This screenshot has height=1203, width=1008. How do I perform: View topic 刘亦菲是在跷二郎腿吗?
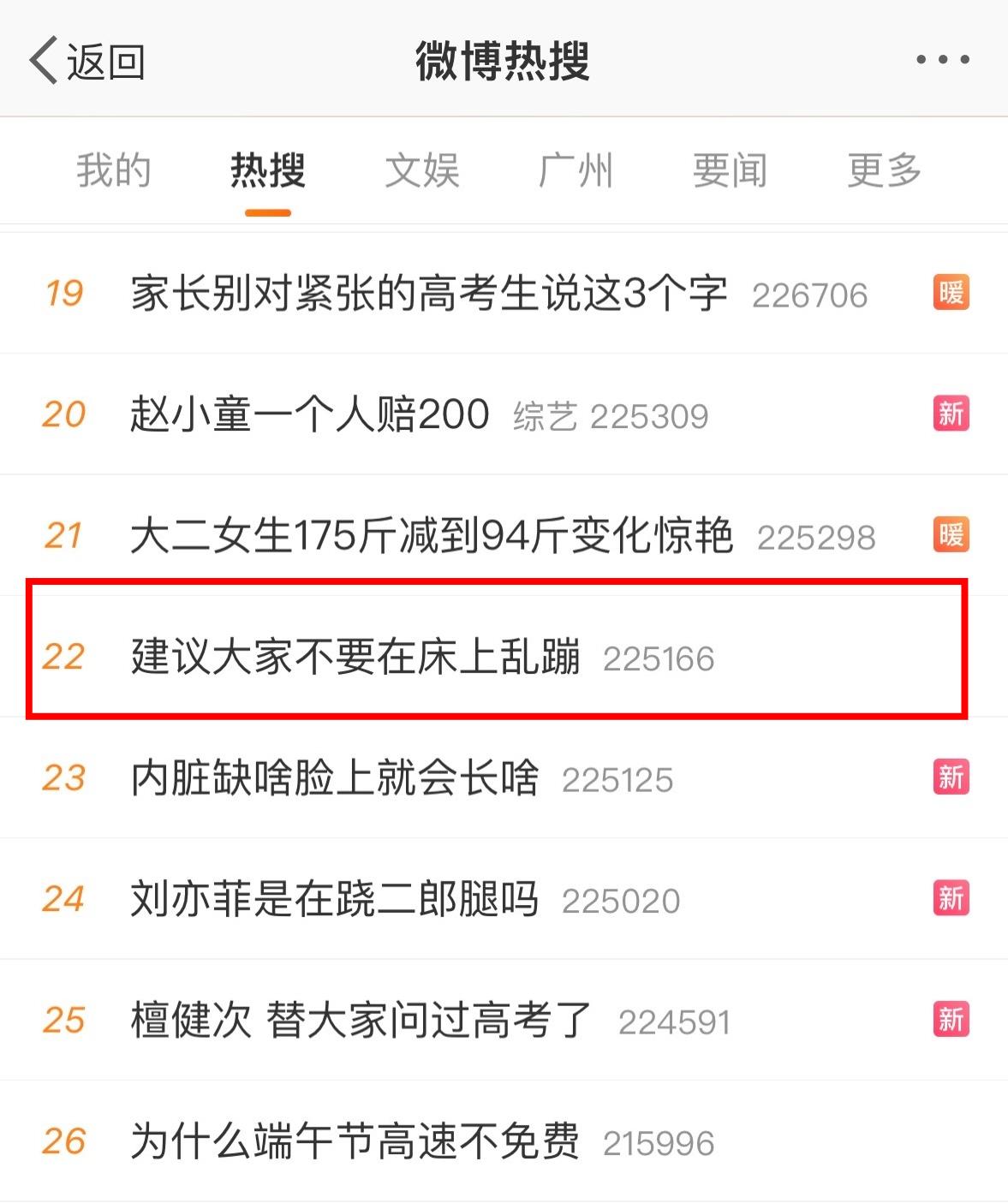[334, 900]
